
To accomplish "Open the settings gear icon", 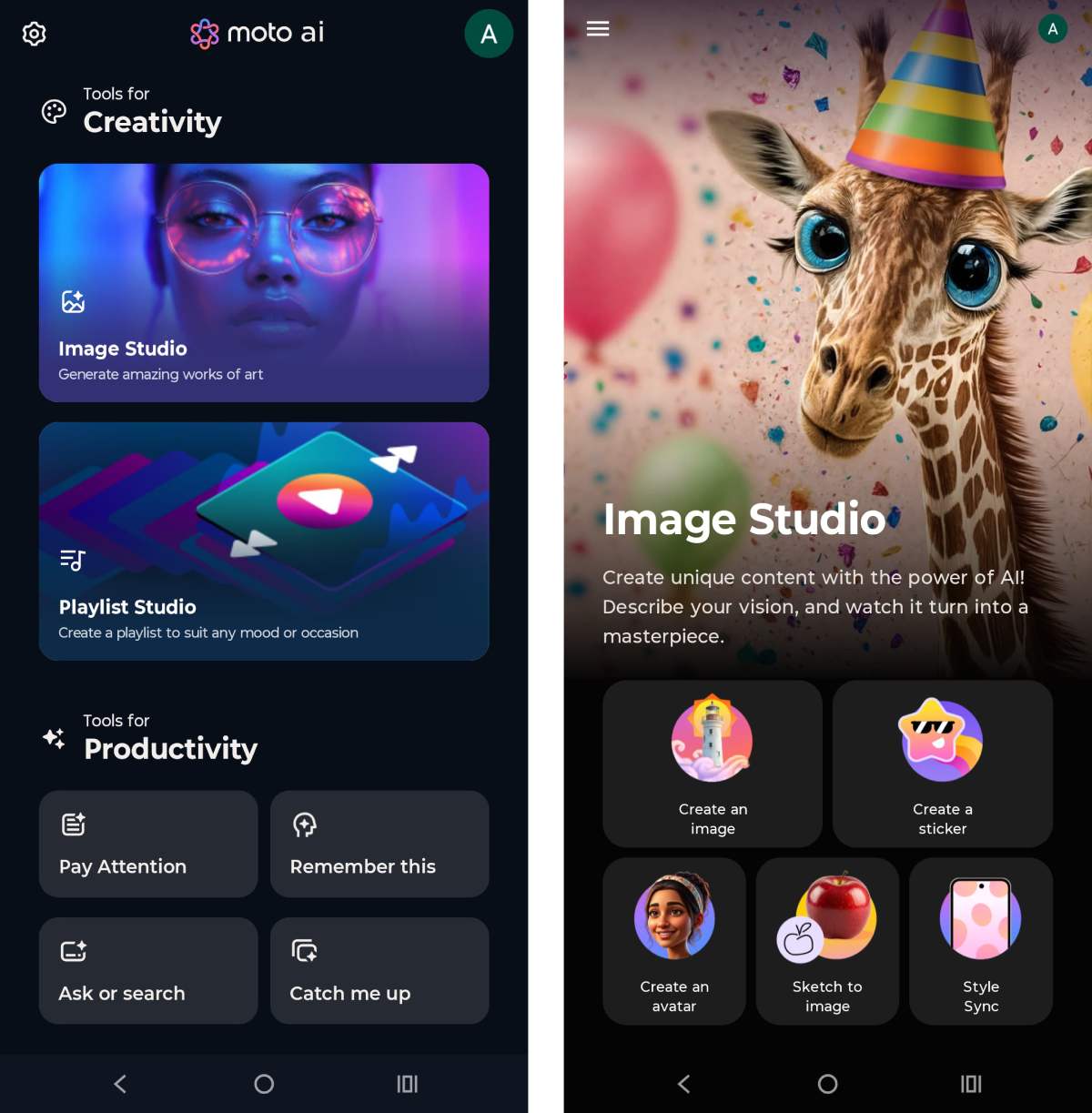I will [x=34, y=34].
